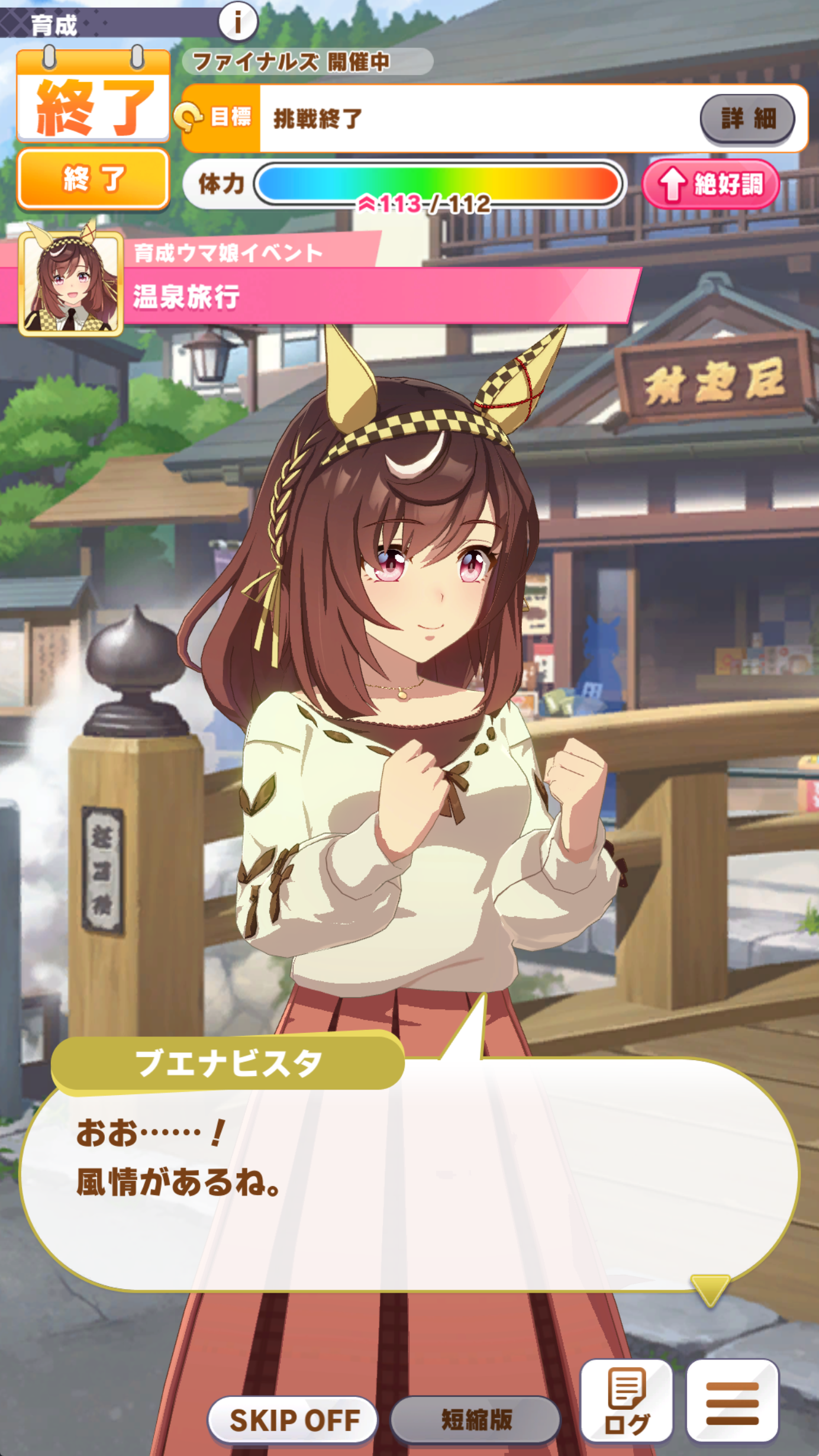Switch to 短縮版 shortened mode

476,1420
